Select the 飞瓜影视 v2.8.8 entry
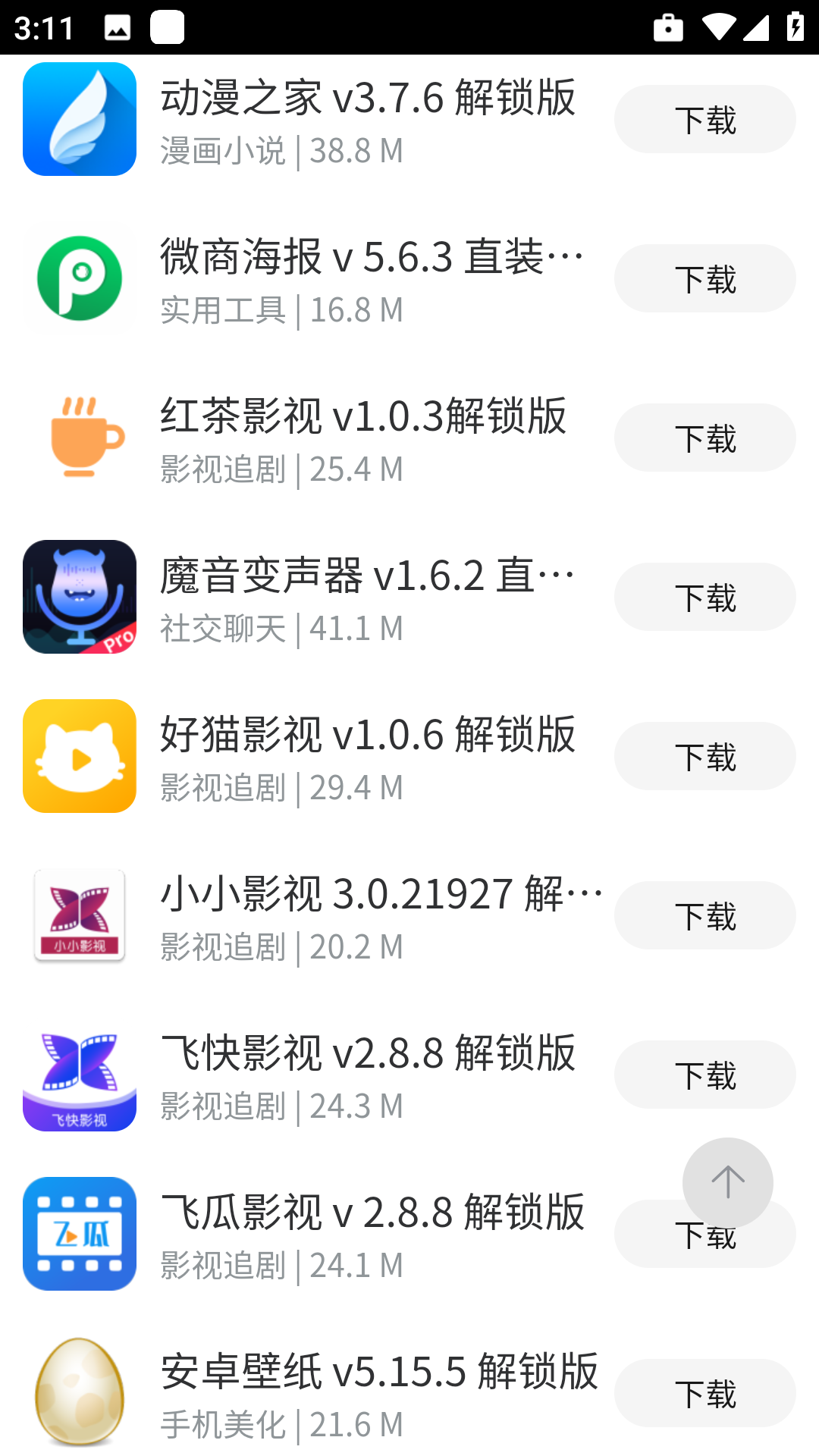The height and width of the screenshot is (1456, 819). [x=372, y=1213]
